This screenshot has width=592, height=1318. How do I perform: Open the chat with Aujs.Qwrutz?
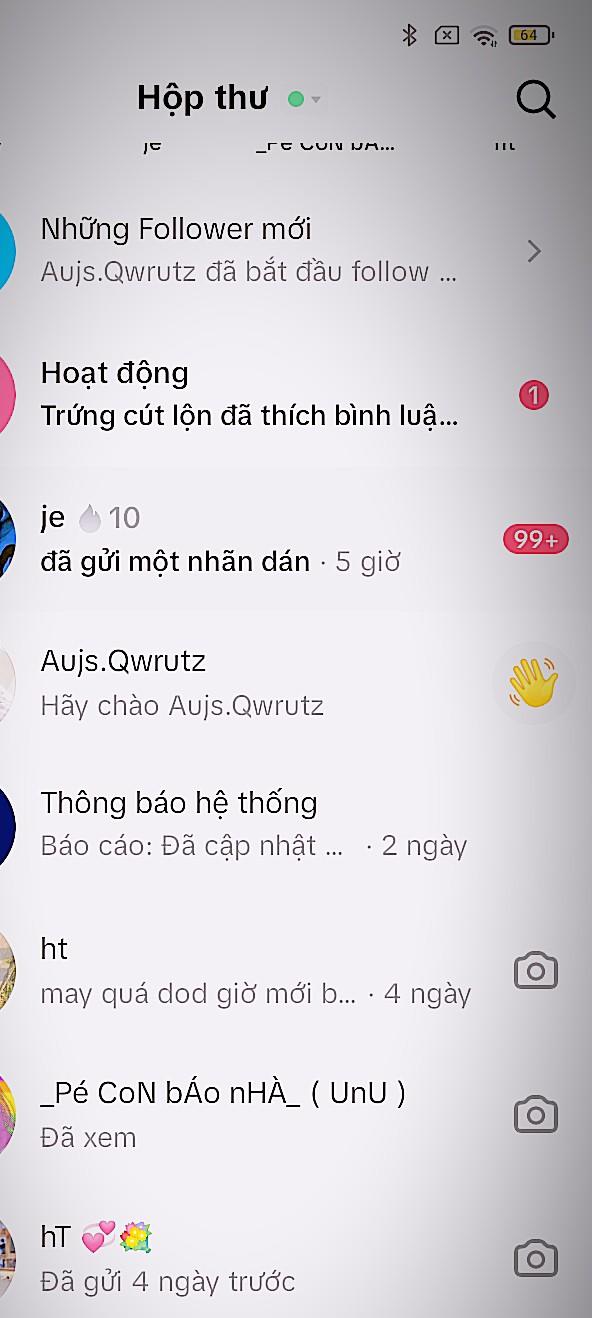click(x=296, y=683)
